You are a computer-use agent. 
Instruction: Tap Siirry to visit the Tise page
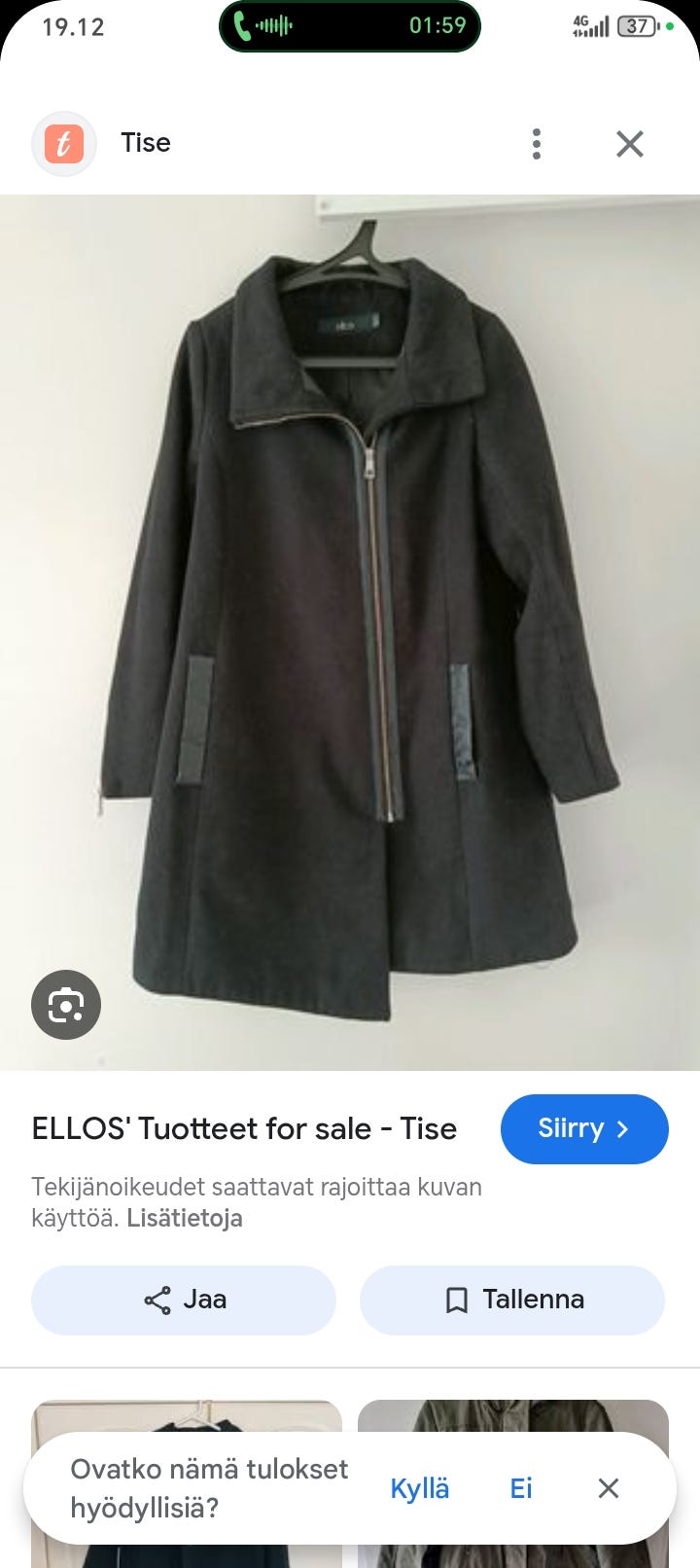(584, 1128)
